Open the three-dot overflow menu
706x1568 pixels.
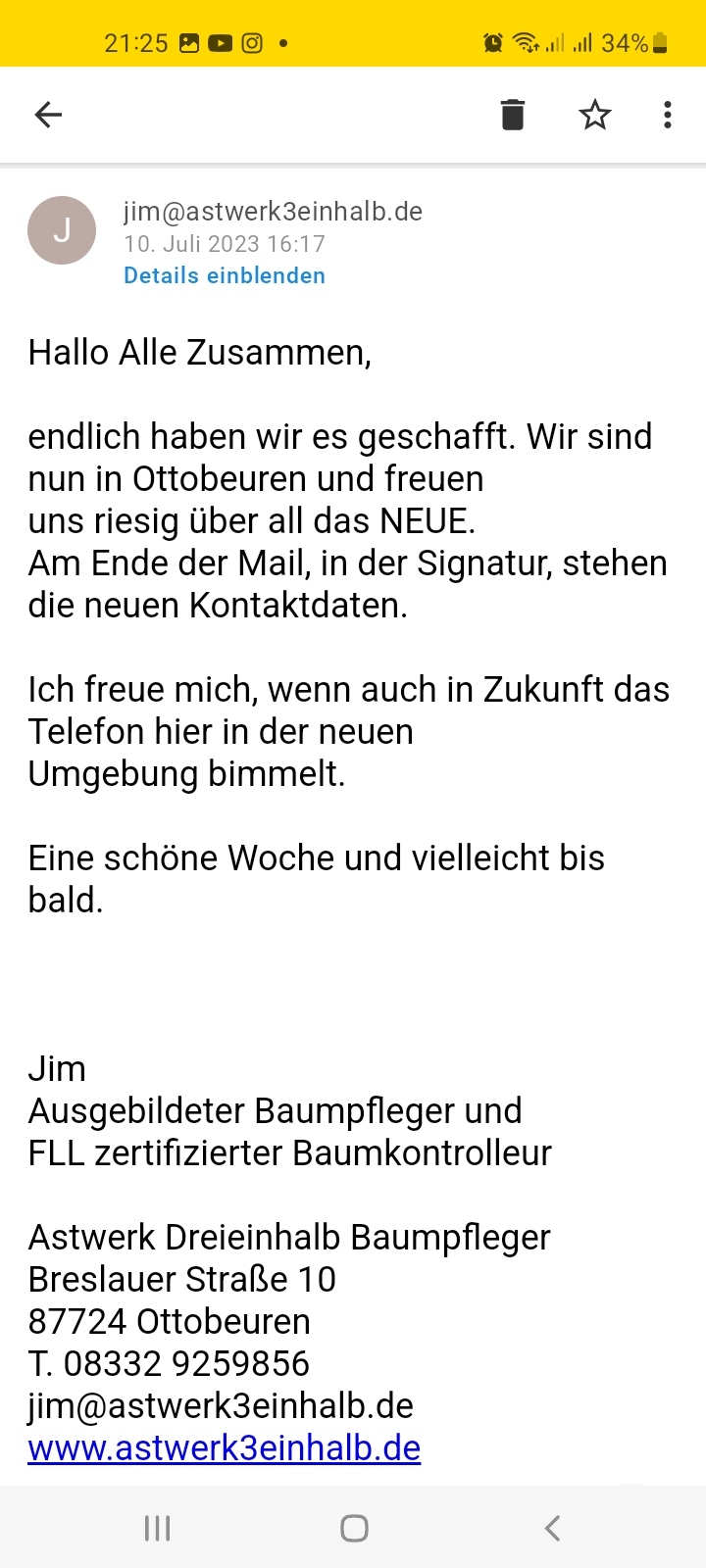click(x=668, y=115)
